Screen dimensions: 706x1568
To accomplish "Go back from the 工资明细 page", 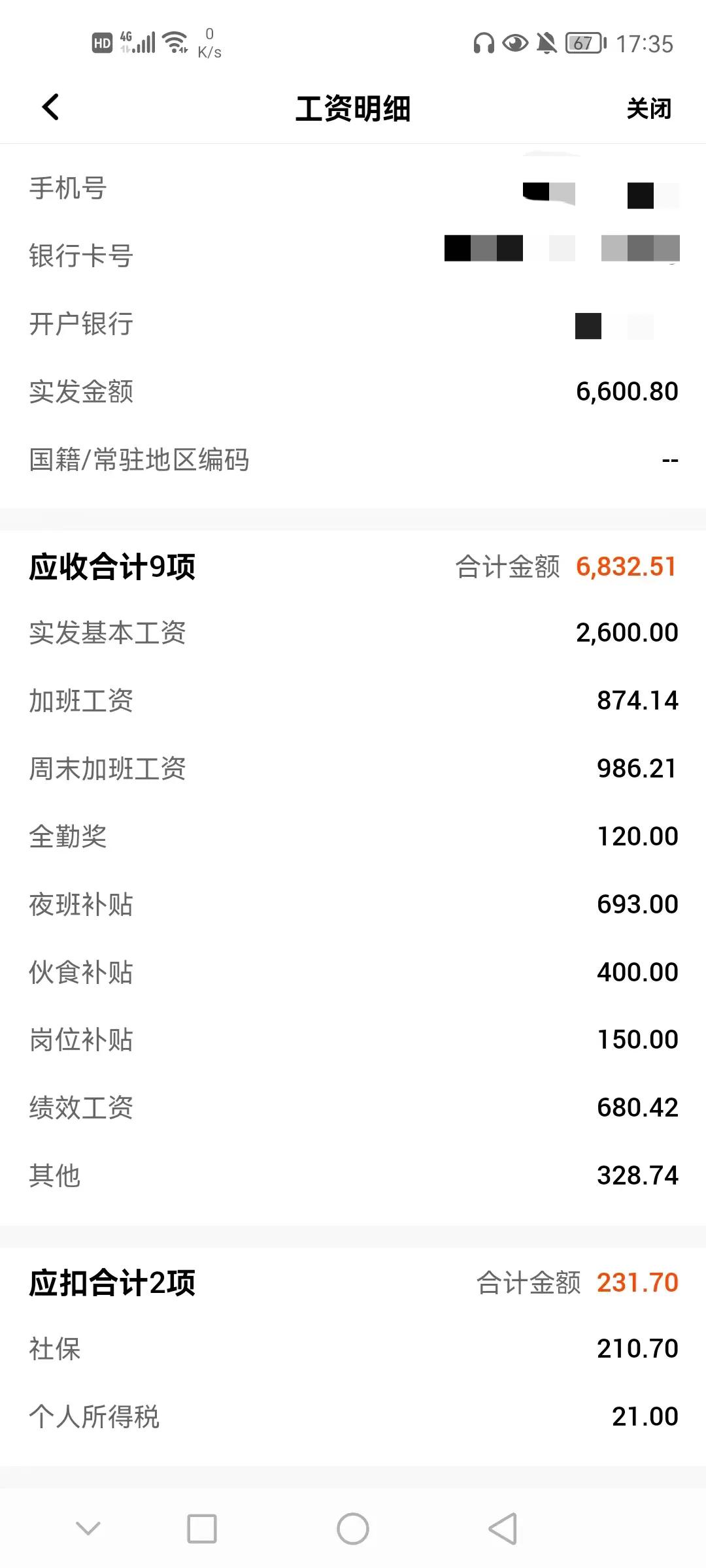I will (51, 108).
